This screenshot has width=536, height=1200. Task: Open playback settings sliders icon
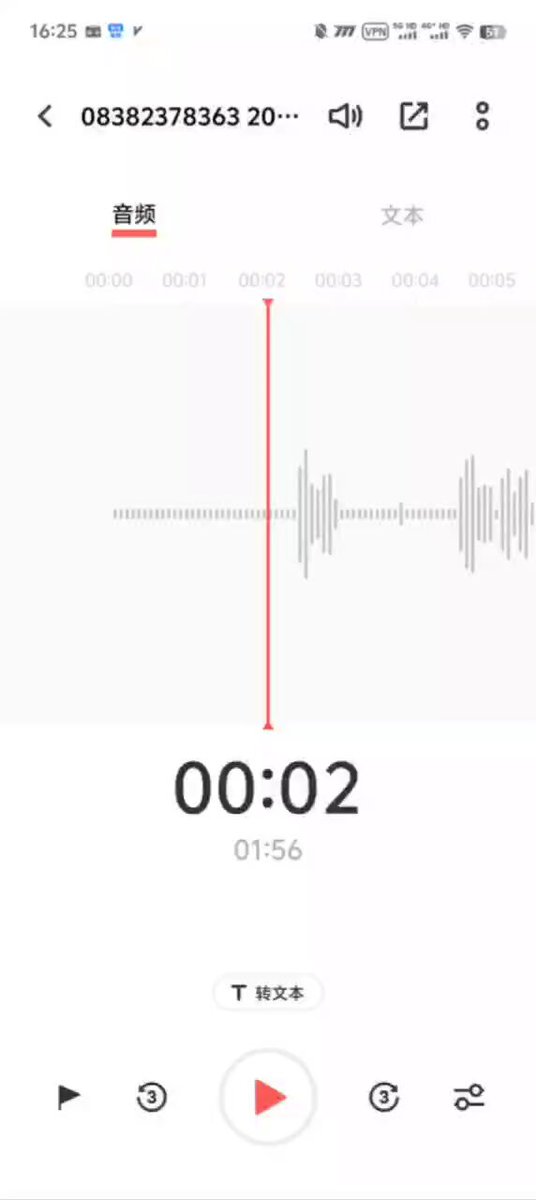click(469, 1097)
